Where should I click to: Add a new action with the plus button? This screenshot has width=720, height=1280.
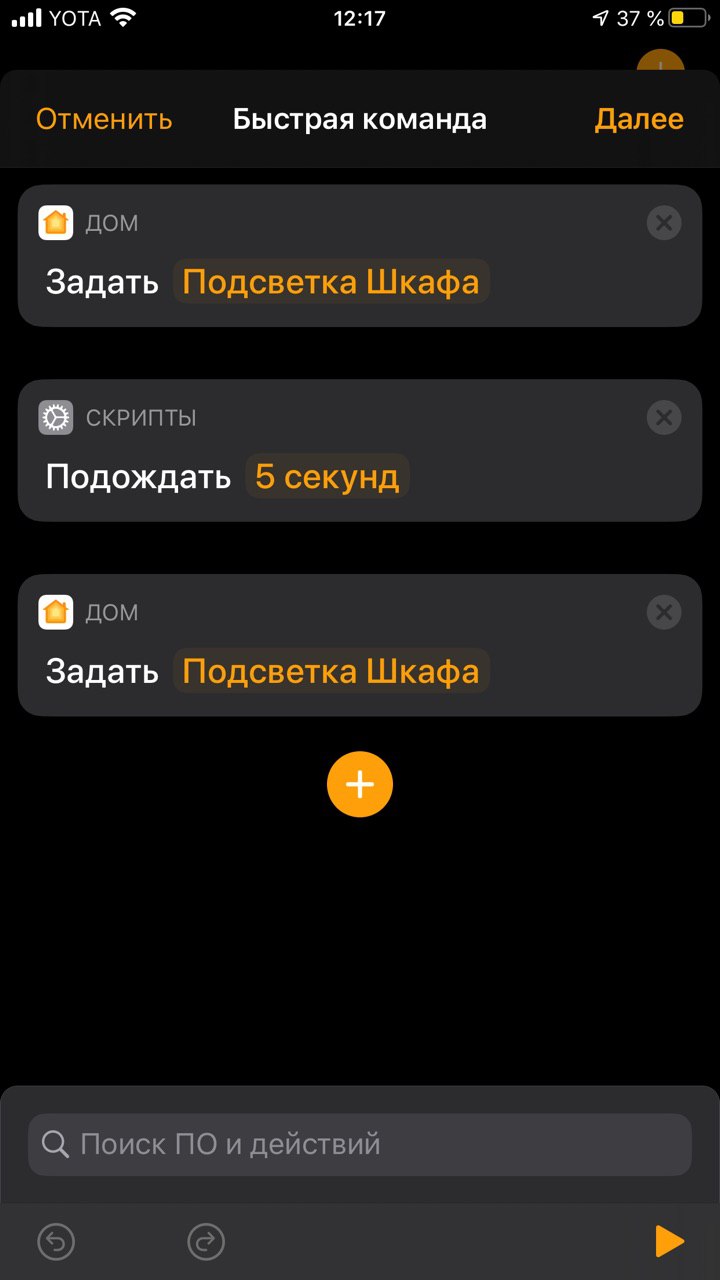(360, 785)
